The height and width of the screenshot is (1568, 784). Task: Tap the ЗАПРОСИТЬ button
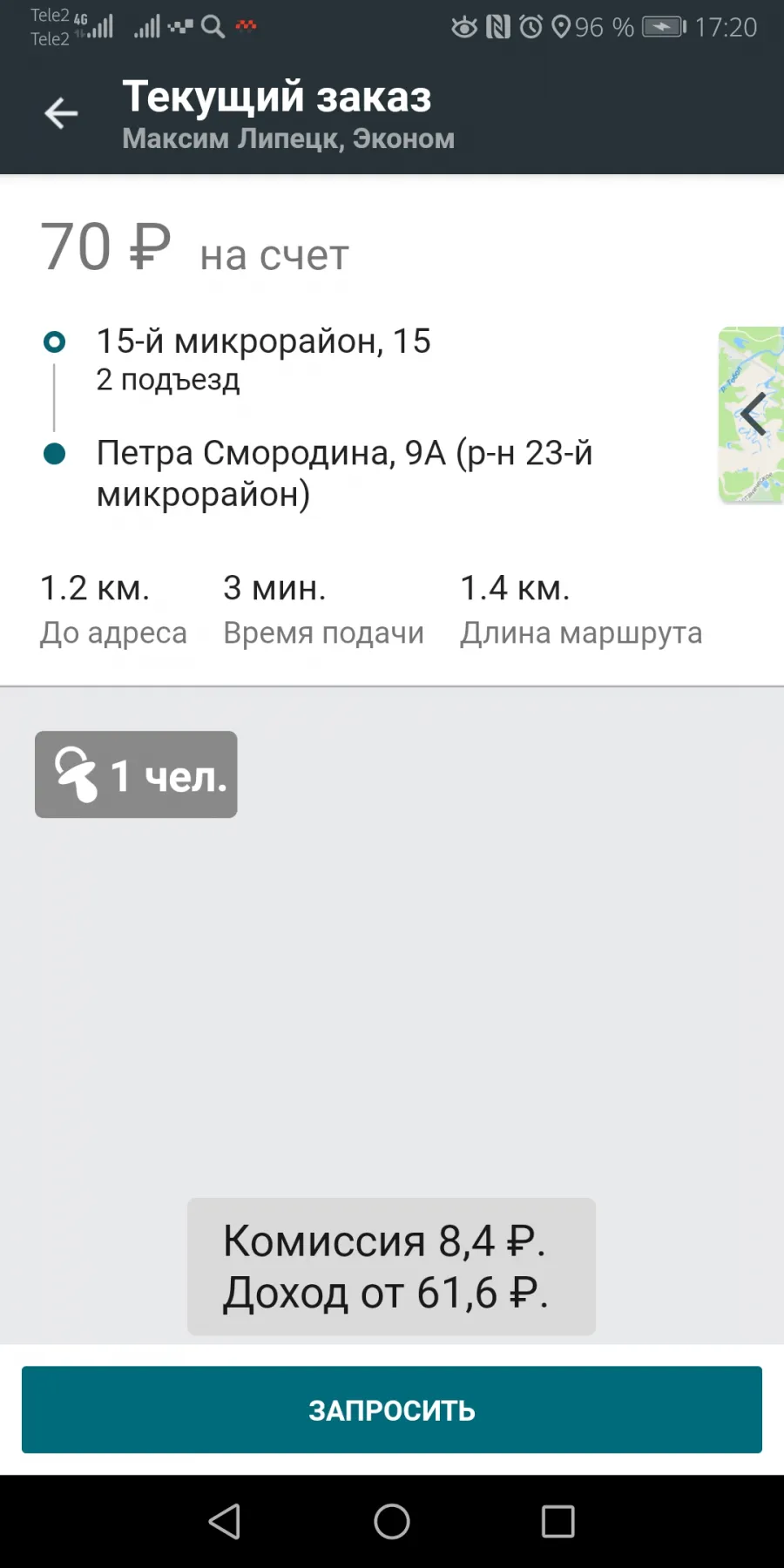[392, 1409]
